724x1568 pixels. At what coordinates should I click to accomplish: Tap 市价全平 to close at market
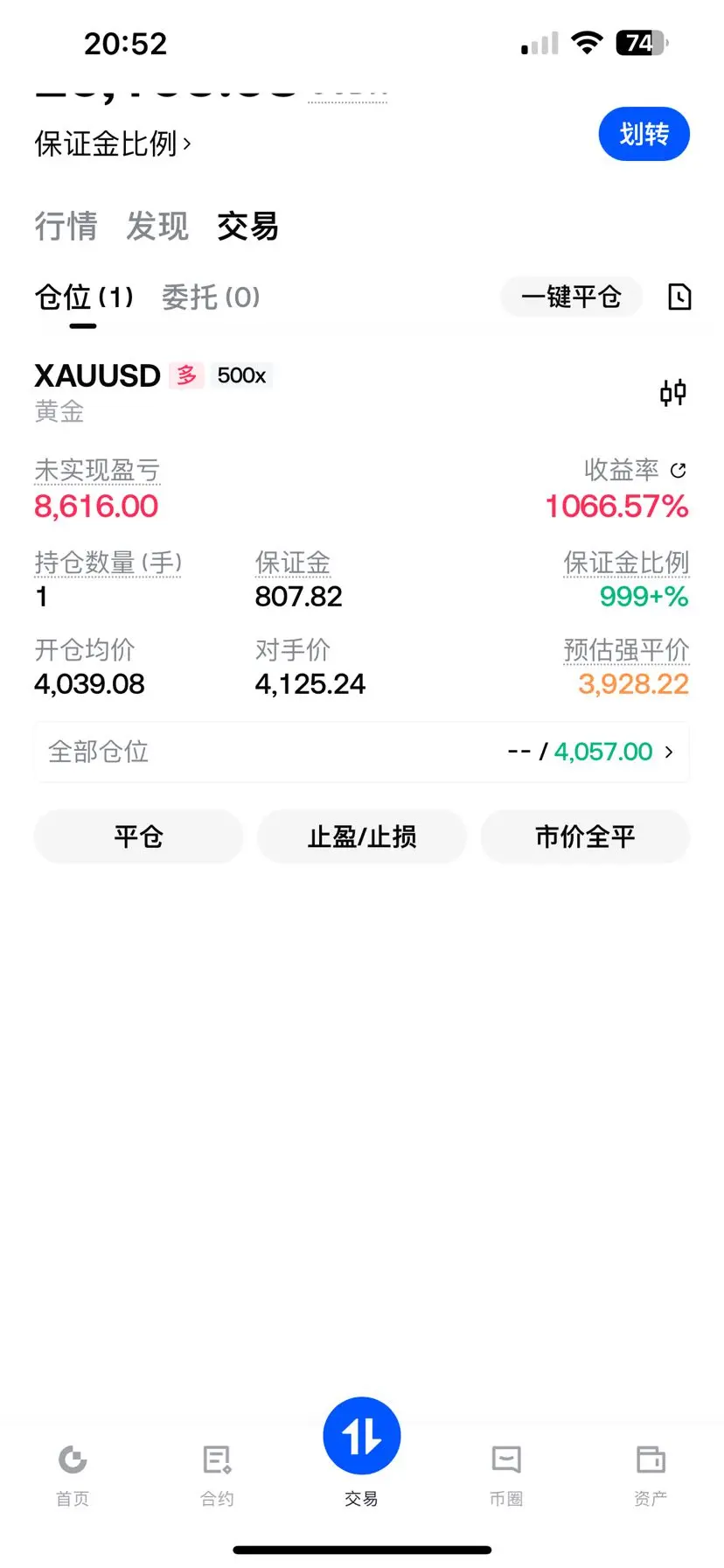(585, 836)
